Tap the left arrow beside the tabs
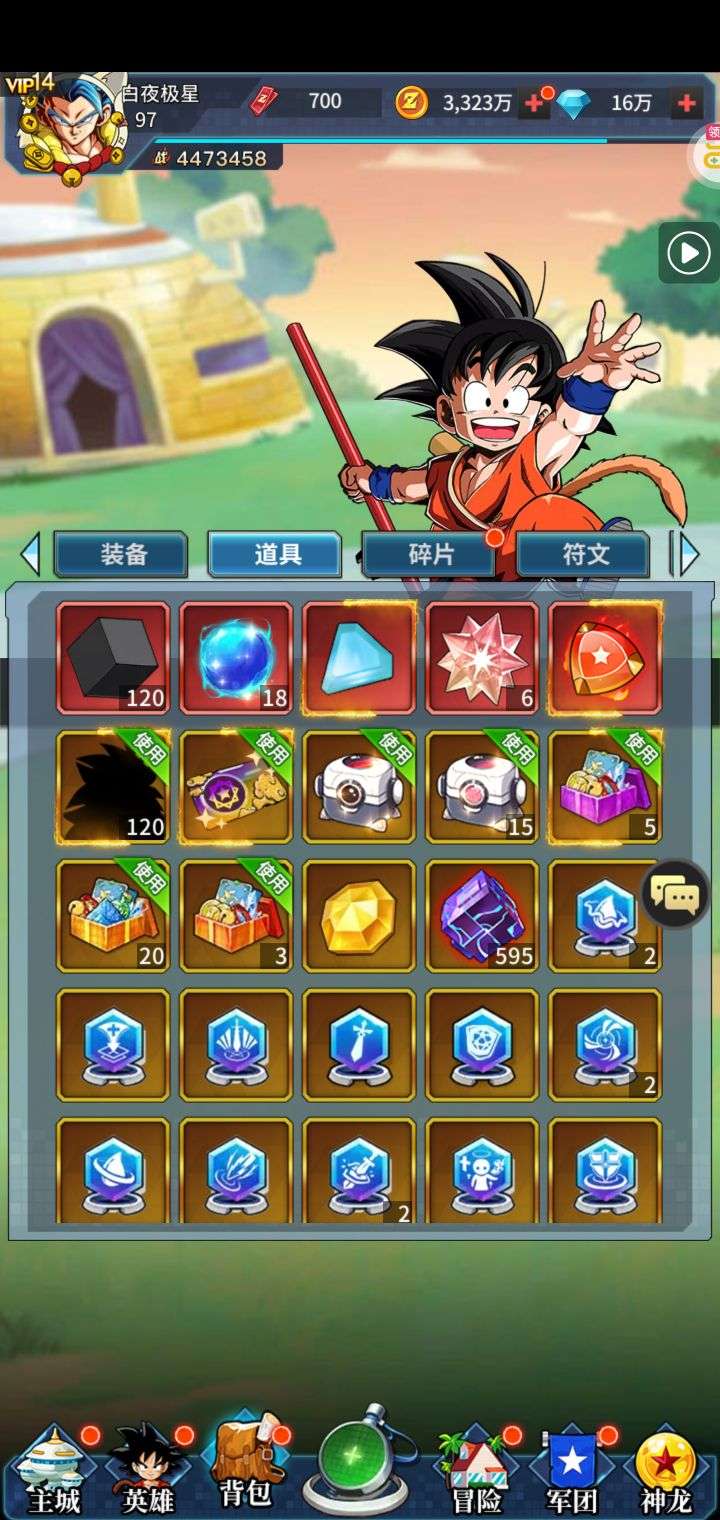 pyautogui.click(x=31, y=554)
